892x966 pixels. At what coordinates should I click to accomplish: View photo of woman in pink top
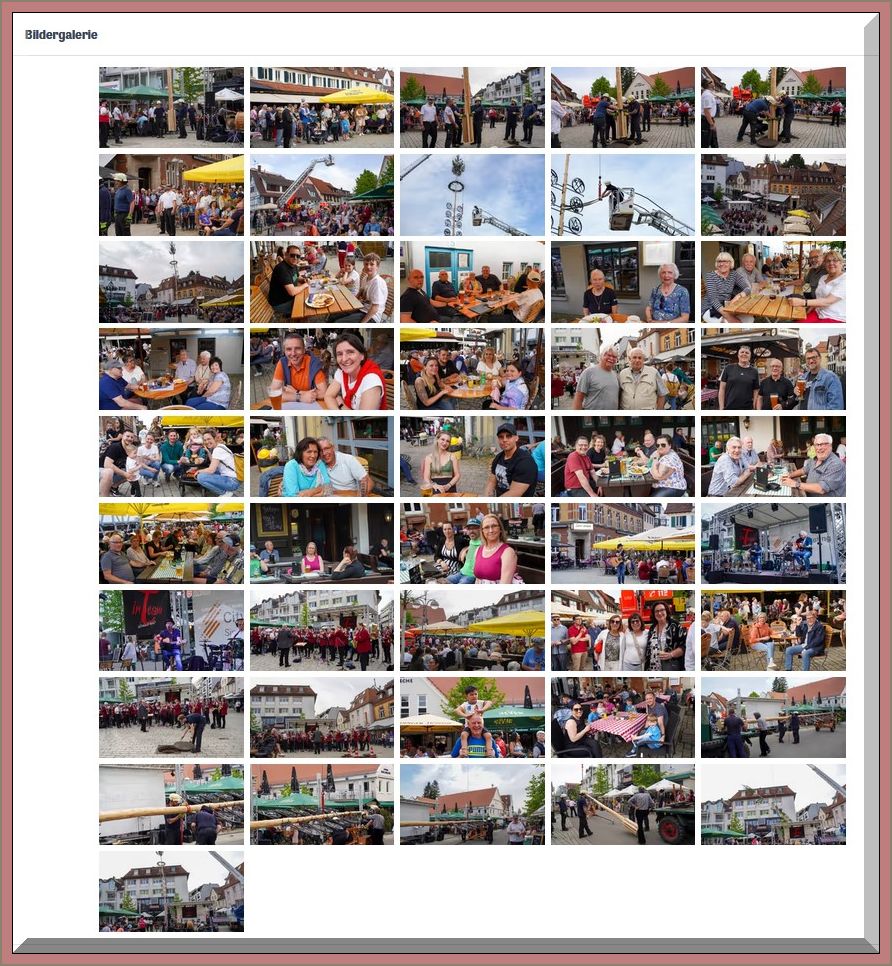[x=472, y=543]
